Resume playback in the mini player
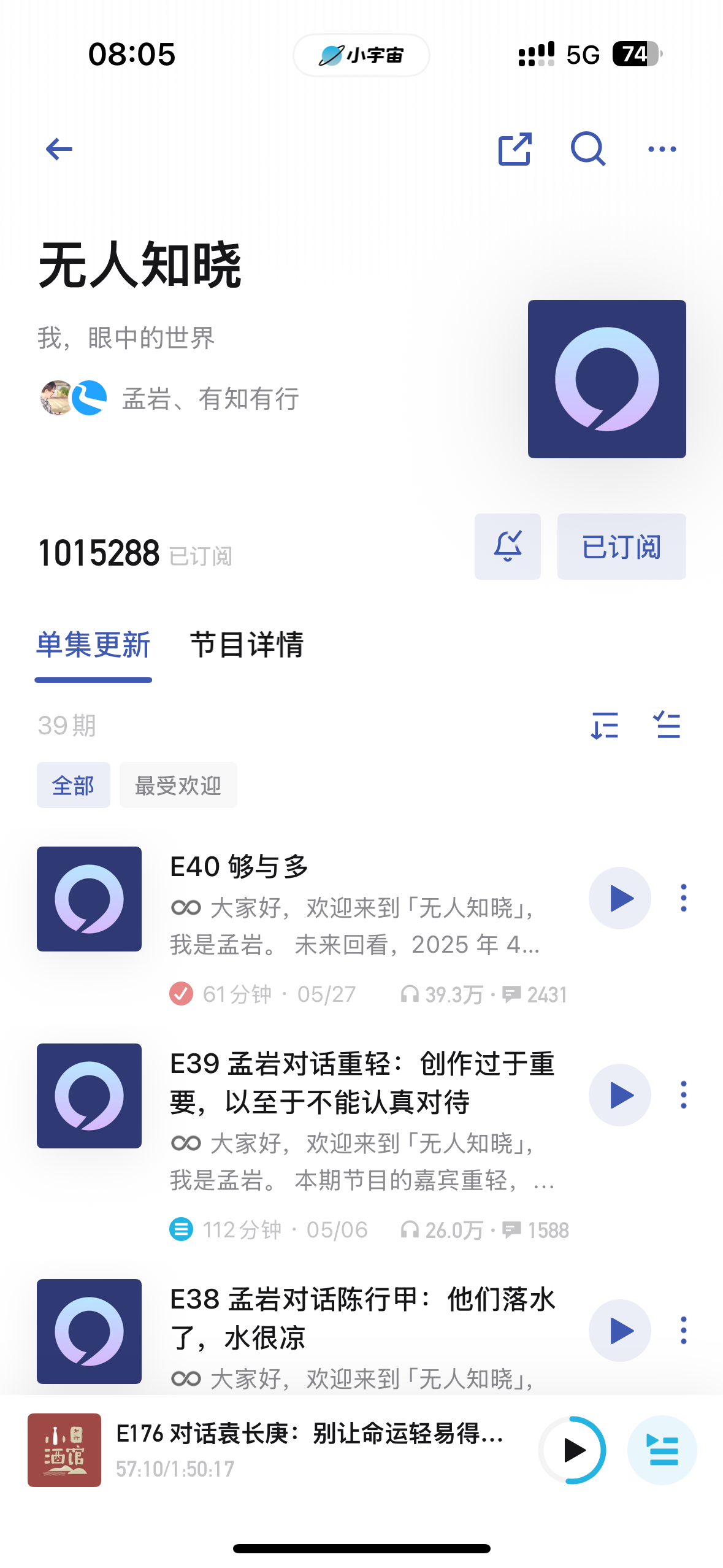This screenshot has width=723, height=1568. (573, 1450)
